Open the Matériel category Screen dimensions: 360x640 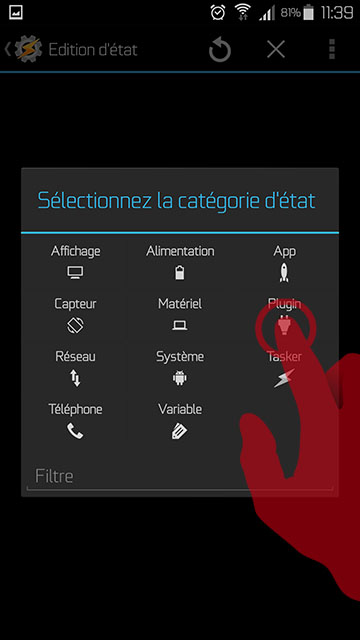[180, 315]
